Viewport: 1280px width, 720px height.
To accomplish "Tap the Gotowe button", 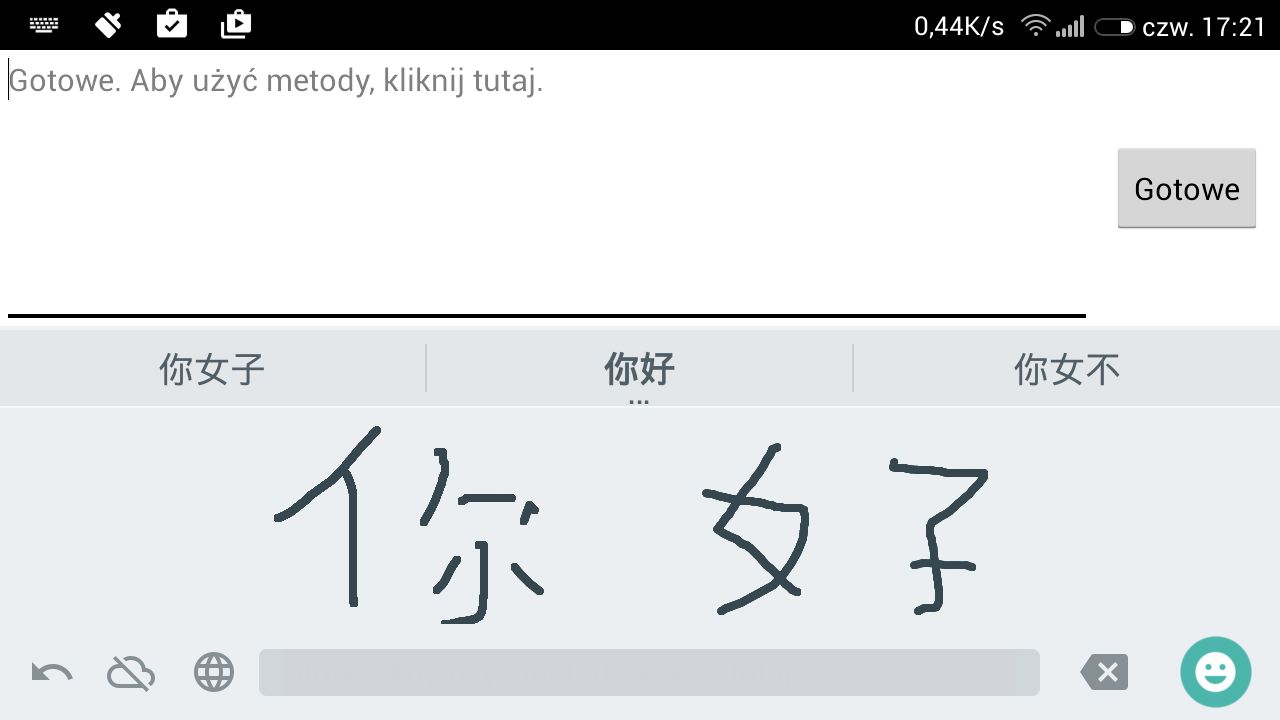I will coord(1186,188).
